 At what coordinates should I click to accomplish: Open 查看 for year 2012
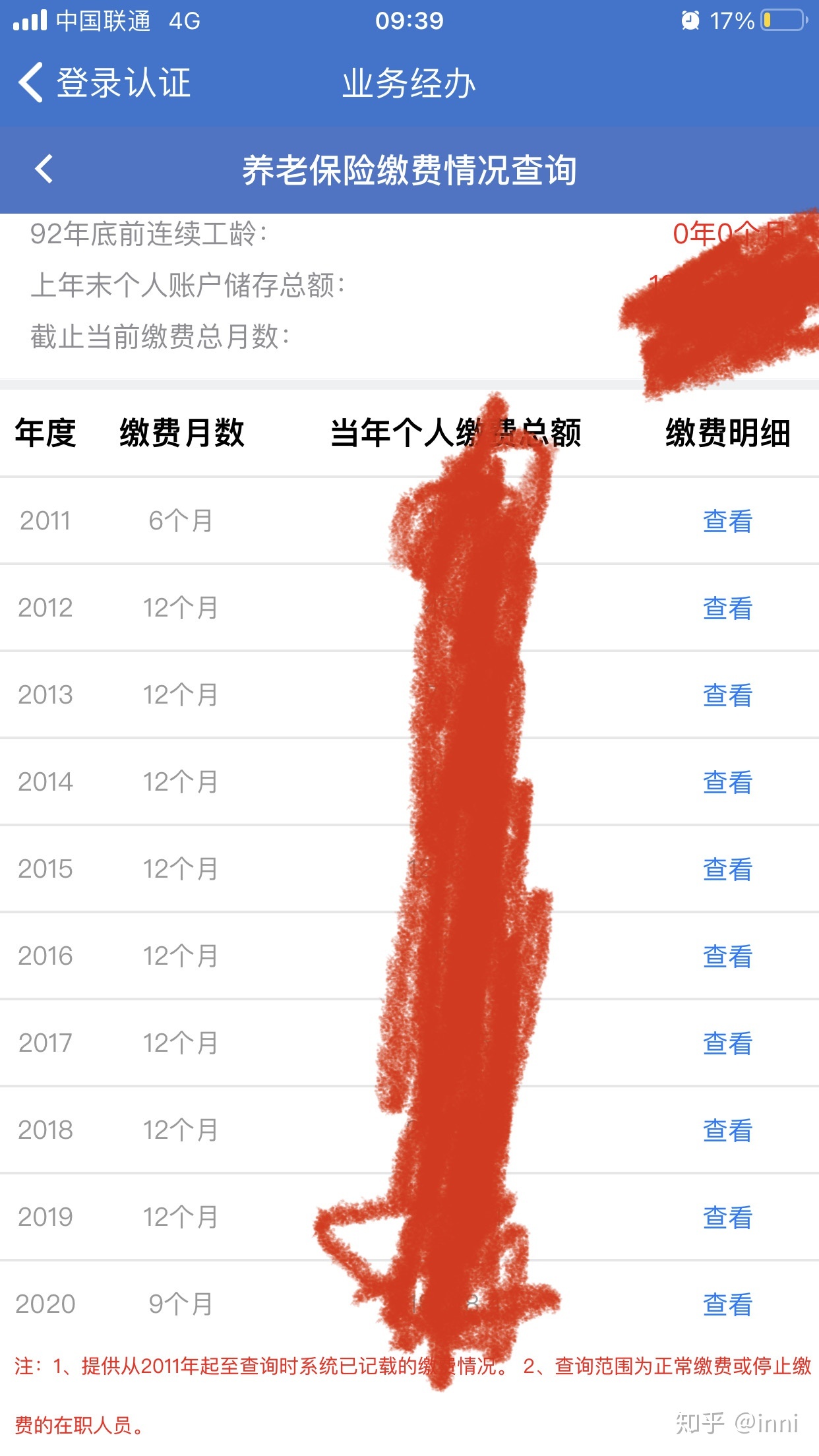(727, 609)
